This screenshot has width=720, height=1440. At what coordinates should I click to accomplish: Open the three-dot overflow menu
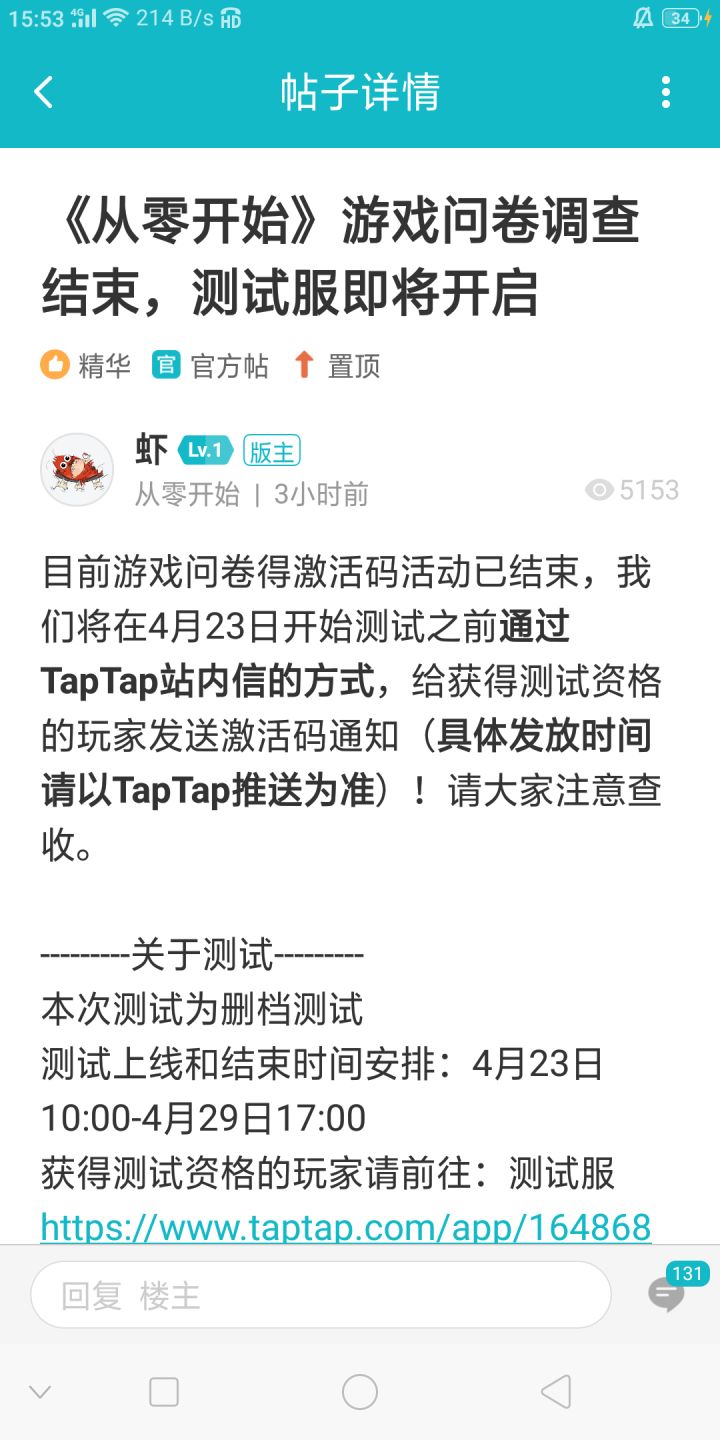[667, 92]
